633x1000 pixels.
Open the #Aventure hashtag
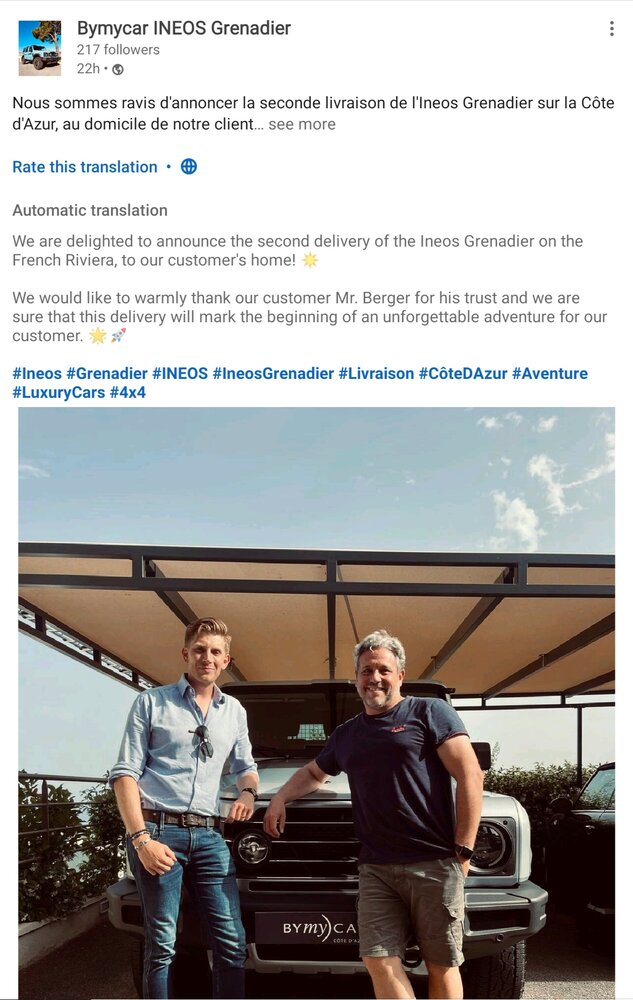pyautogui.click(x=549, y=373)
